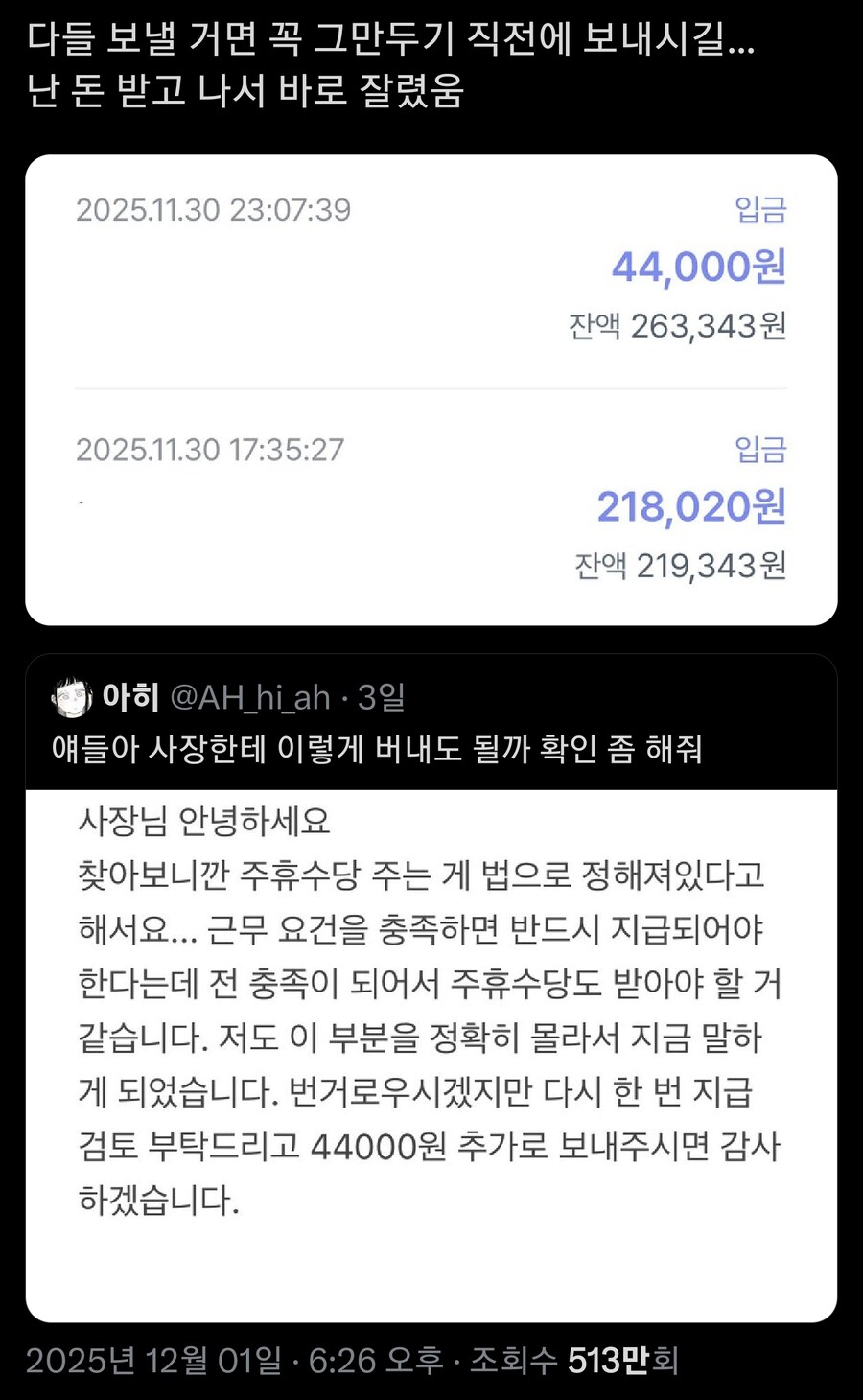
Task: Open the @AH_hi_ah profile handle
Action: (247, 698)
